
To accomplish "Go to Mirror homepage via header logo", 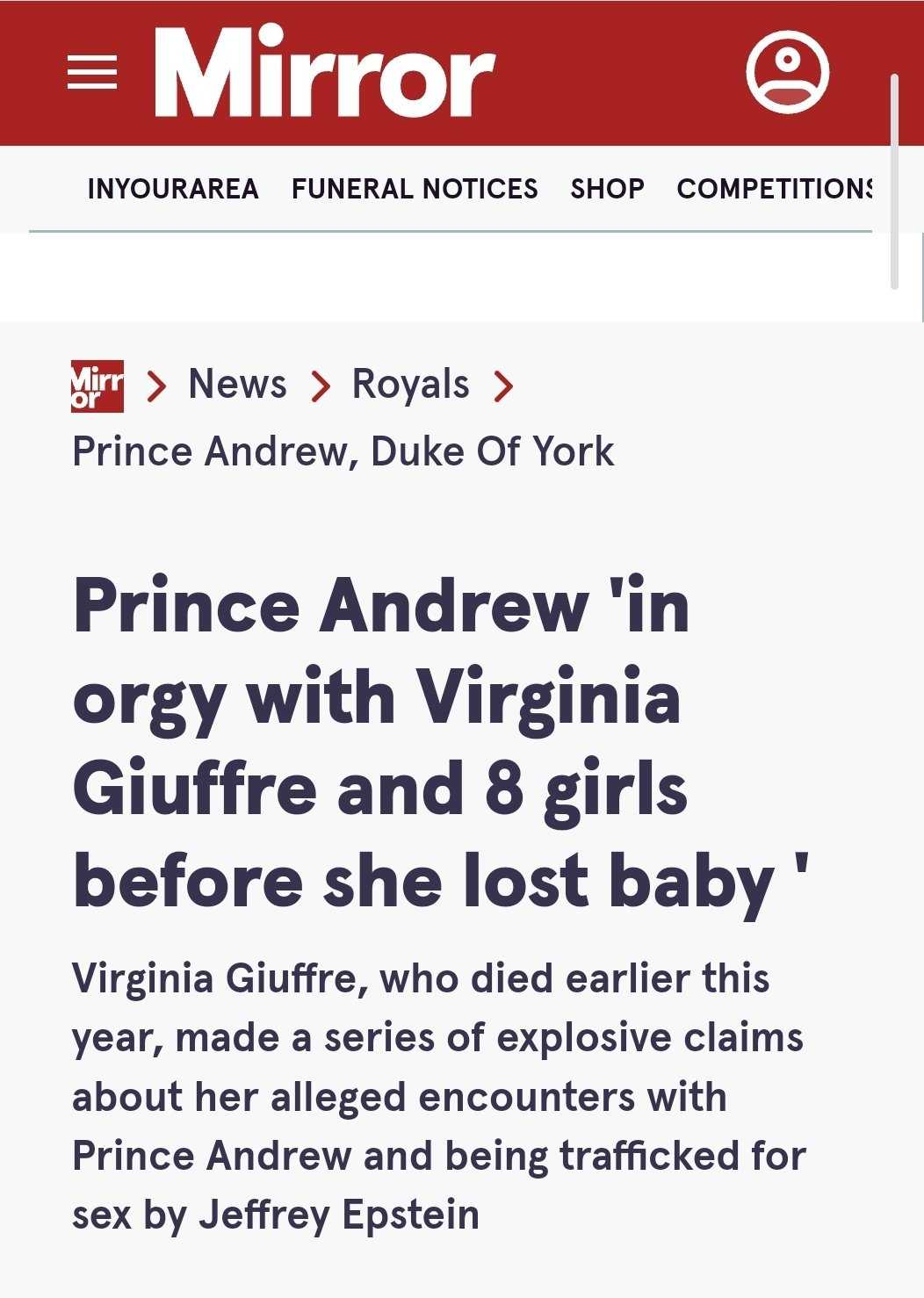I will [324, 72].
